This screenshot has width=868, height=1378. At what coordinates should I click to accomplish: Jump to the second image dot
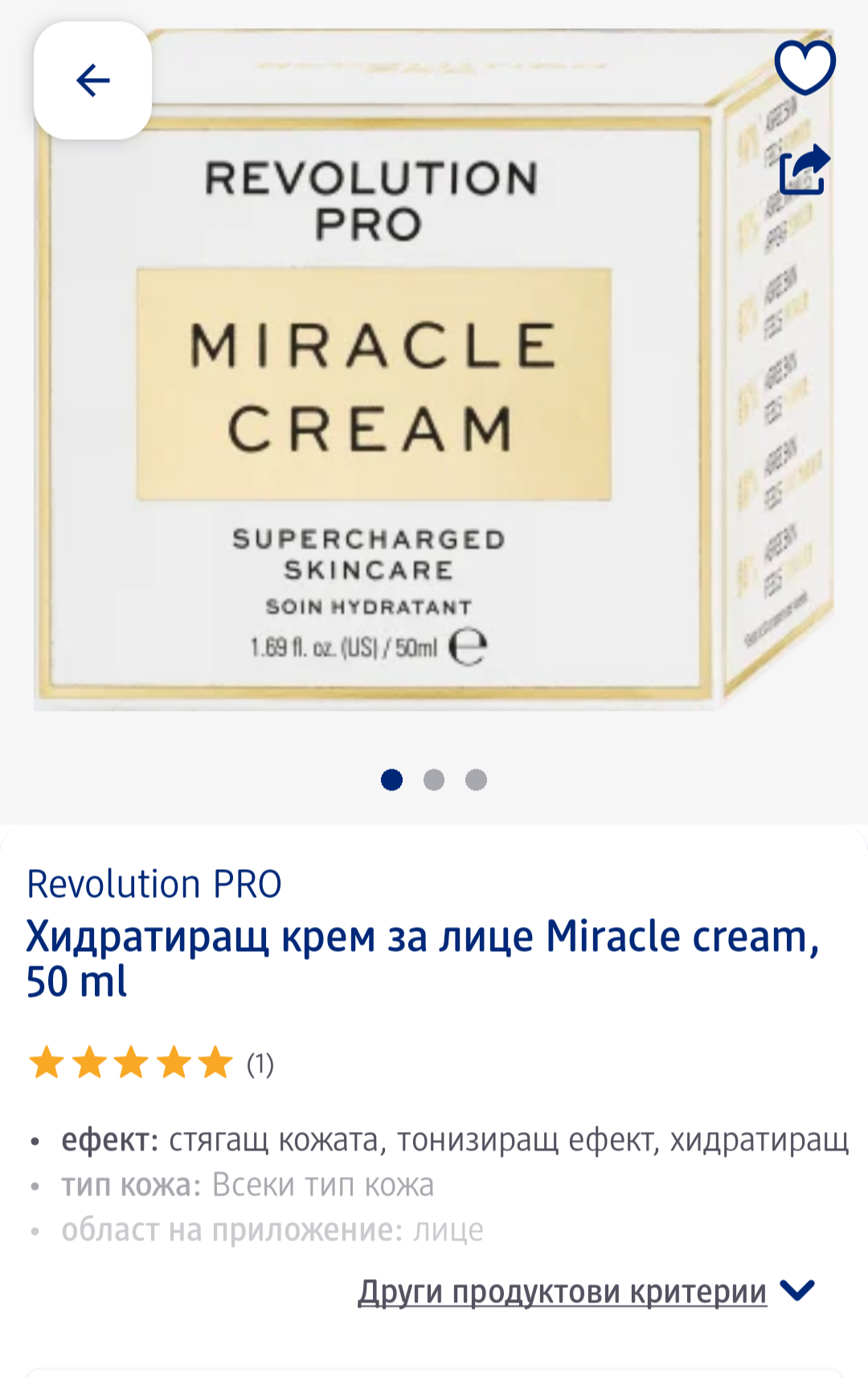point(434,780)
